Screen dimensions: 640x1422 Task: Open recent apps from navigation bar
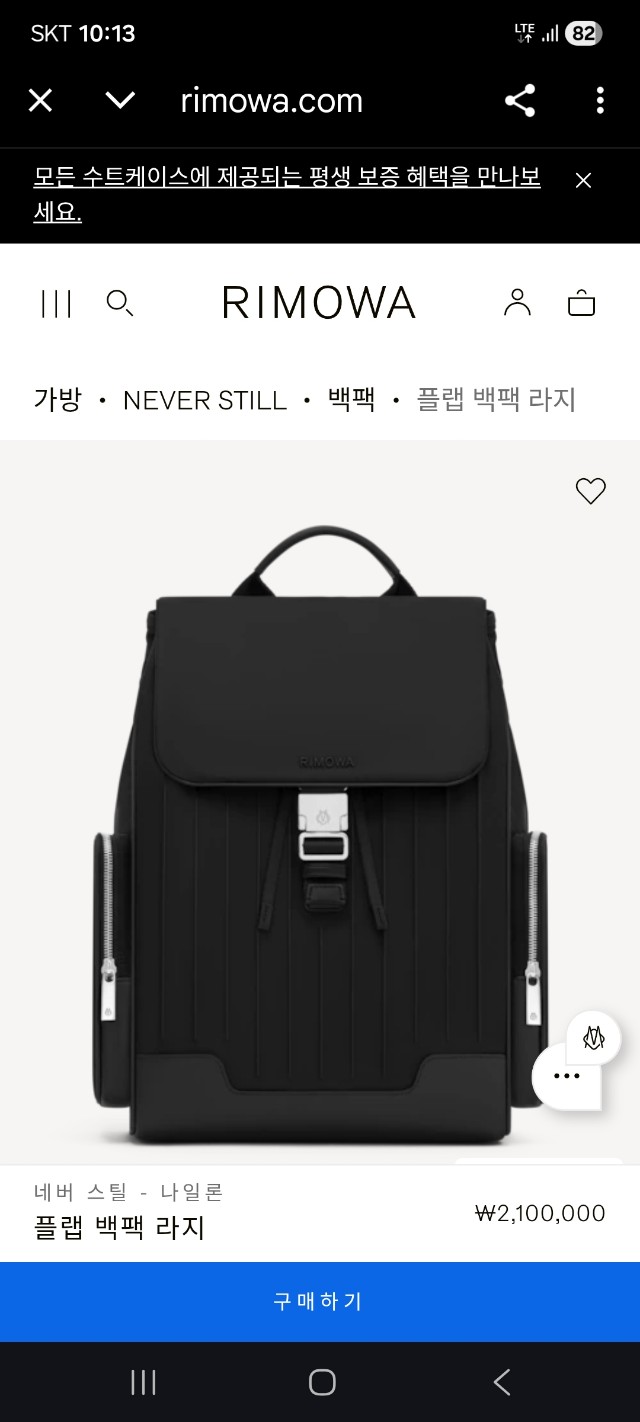click(143, 1382)
